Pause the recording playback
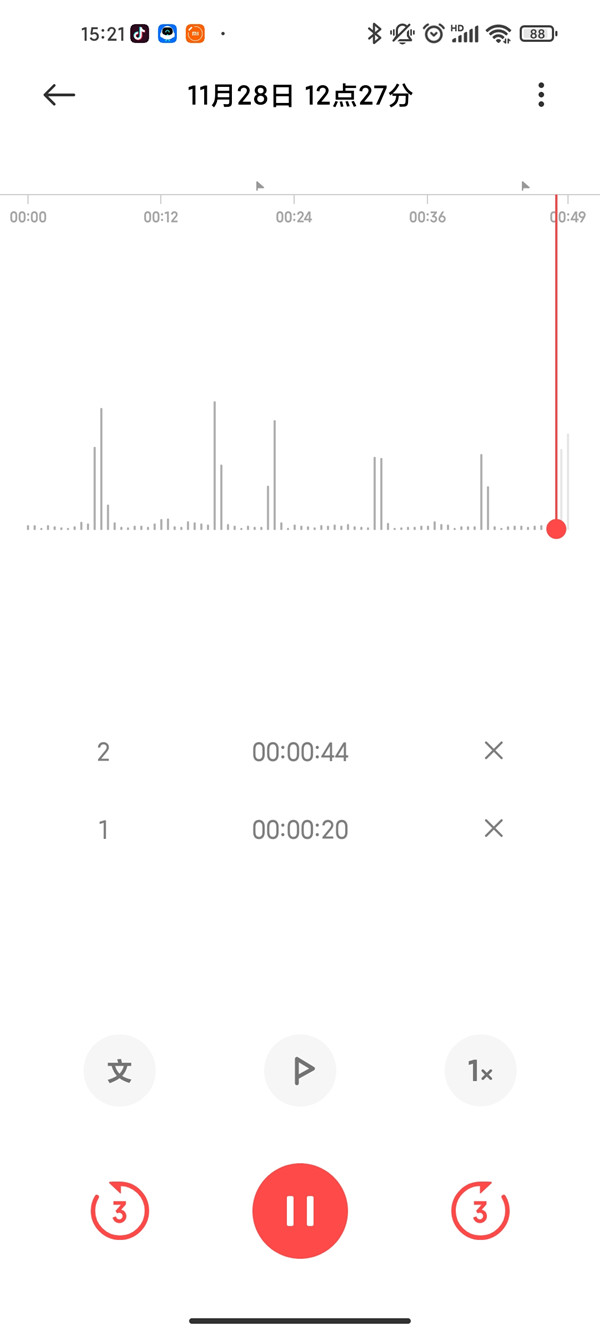This screenshot has width=600, height=1333. (x=300, y=1210)
